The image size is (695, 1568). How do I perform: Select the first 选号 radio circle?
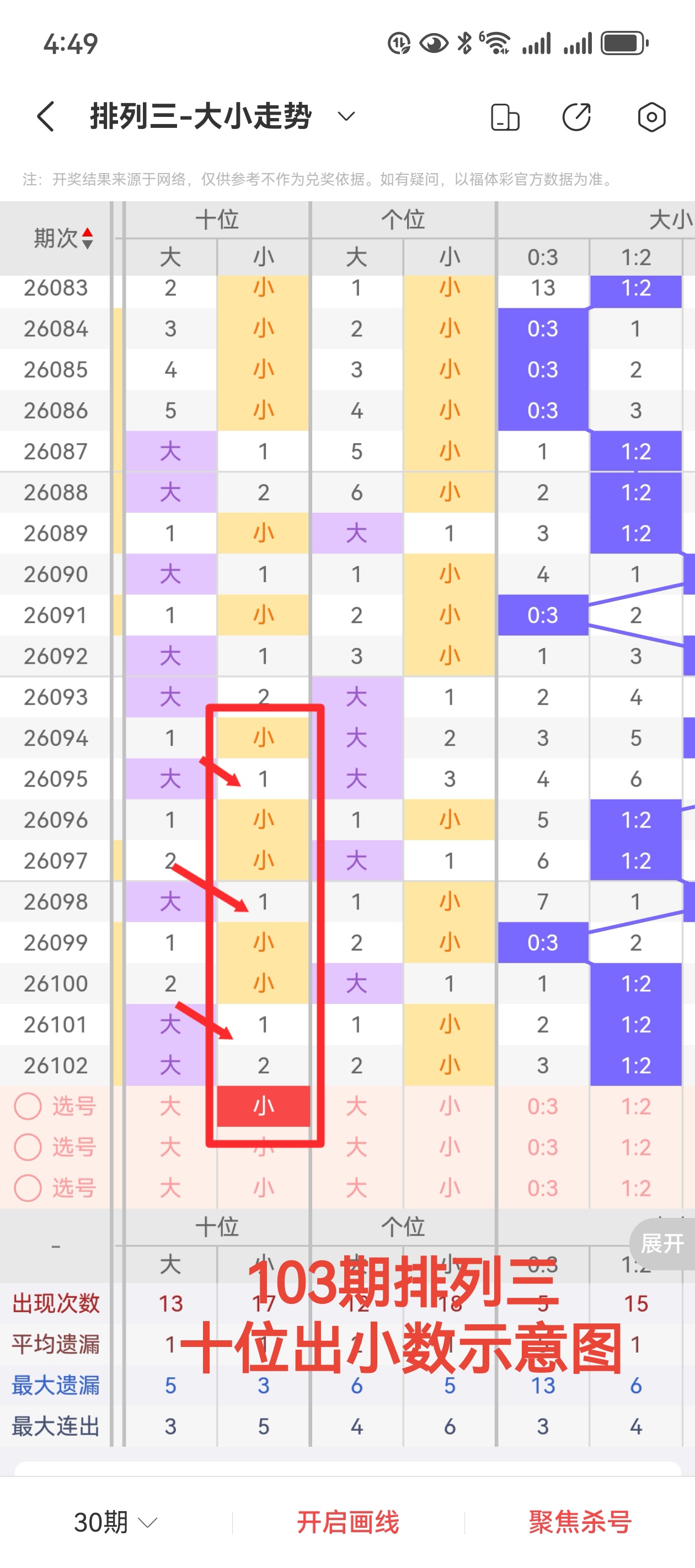28,1106
